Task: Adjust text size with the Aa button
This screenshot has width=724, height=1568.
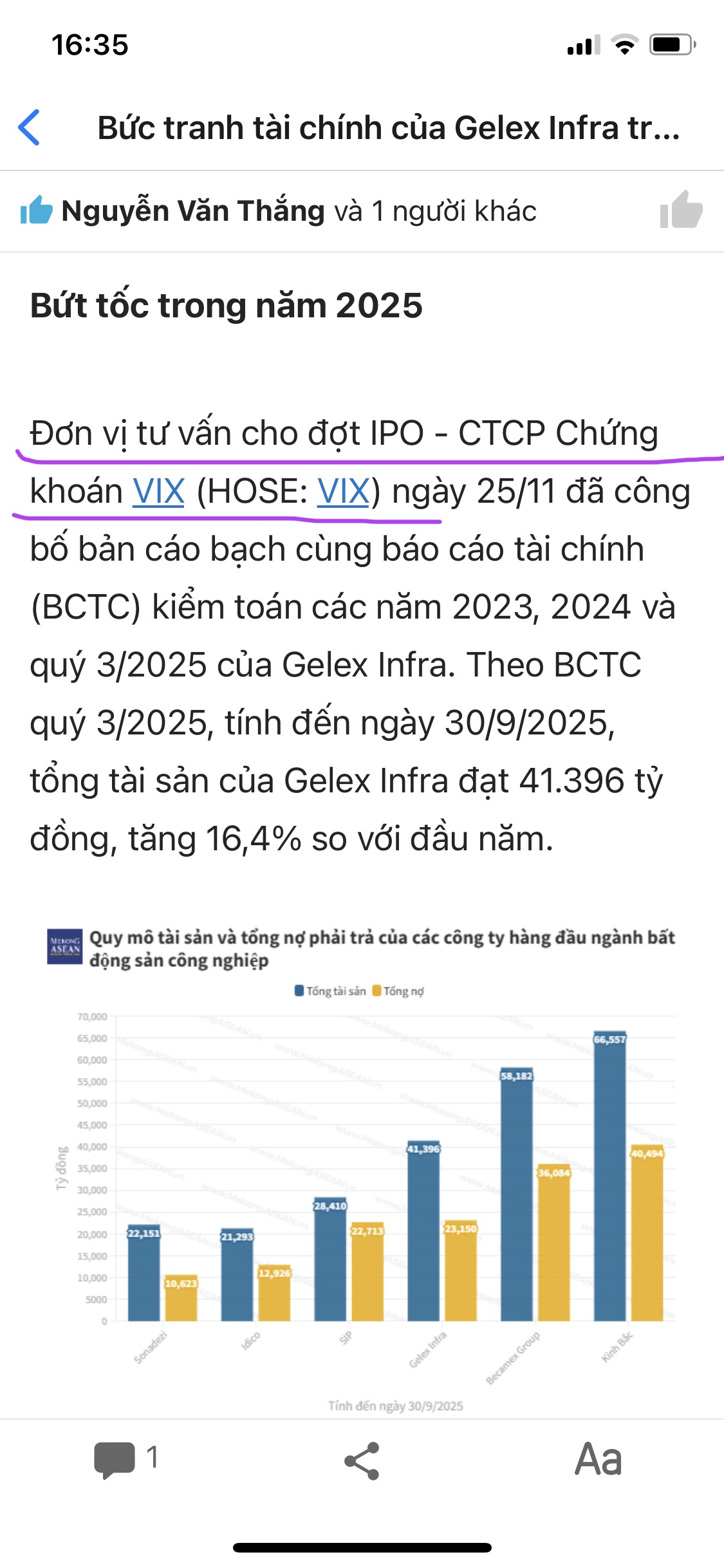Action: click(598, 1459)
